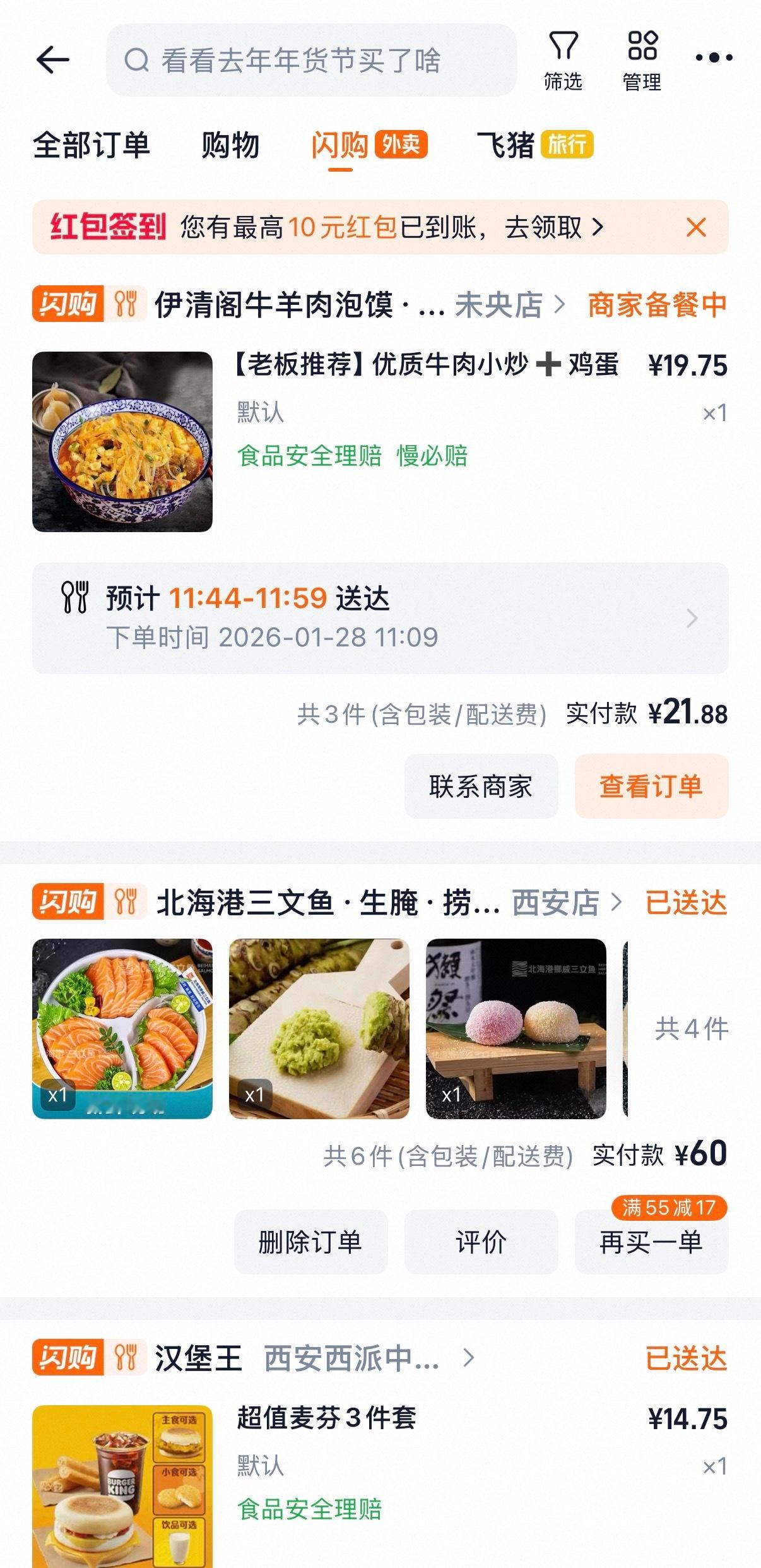The image size is (761, 1568).
Task: Tap 查看订单 for the 泡馍 order
Action: [651, 787]
